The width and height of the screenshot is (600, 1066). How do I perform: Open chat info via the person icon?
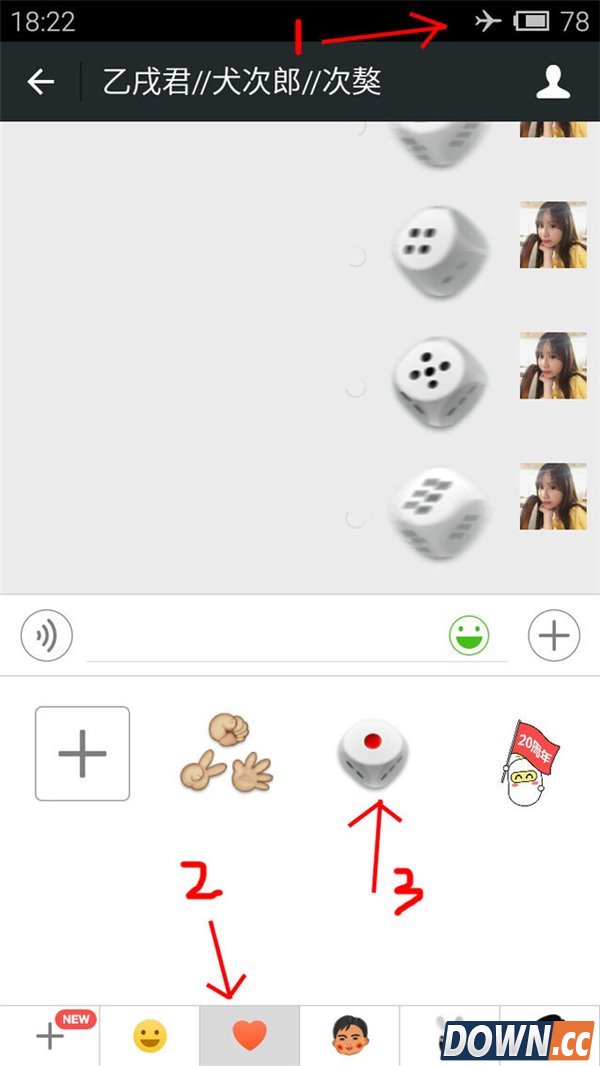point(553,82)
